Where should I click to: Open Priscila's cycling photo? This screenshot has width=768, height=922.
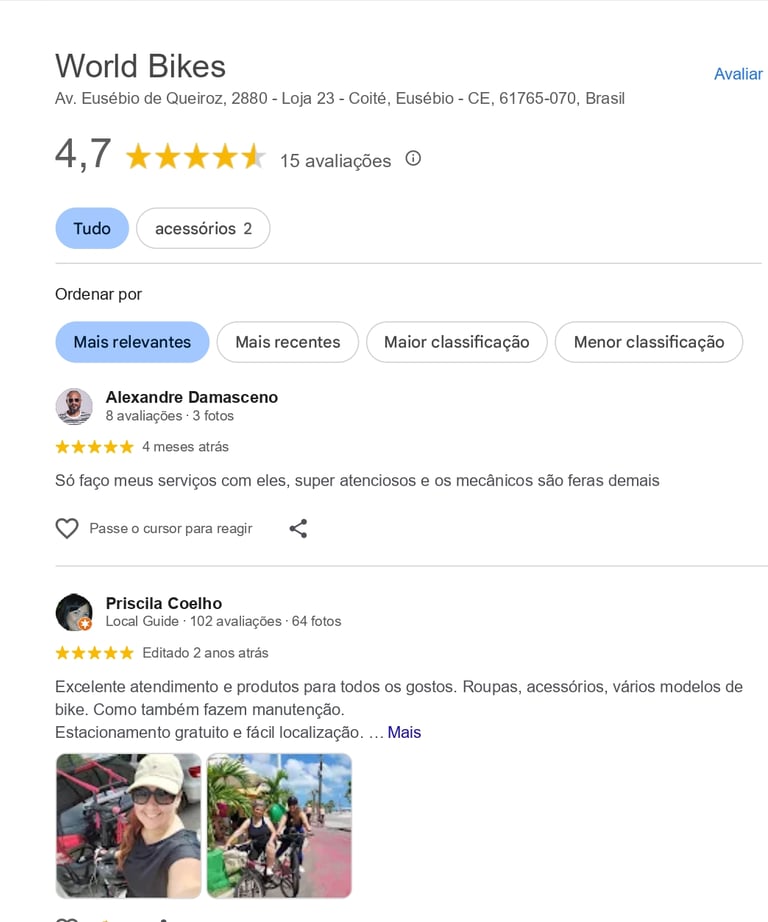coord(279,825)
